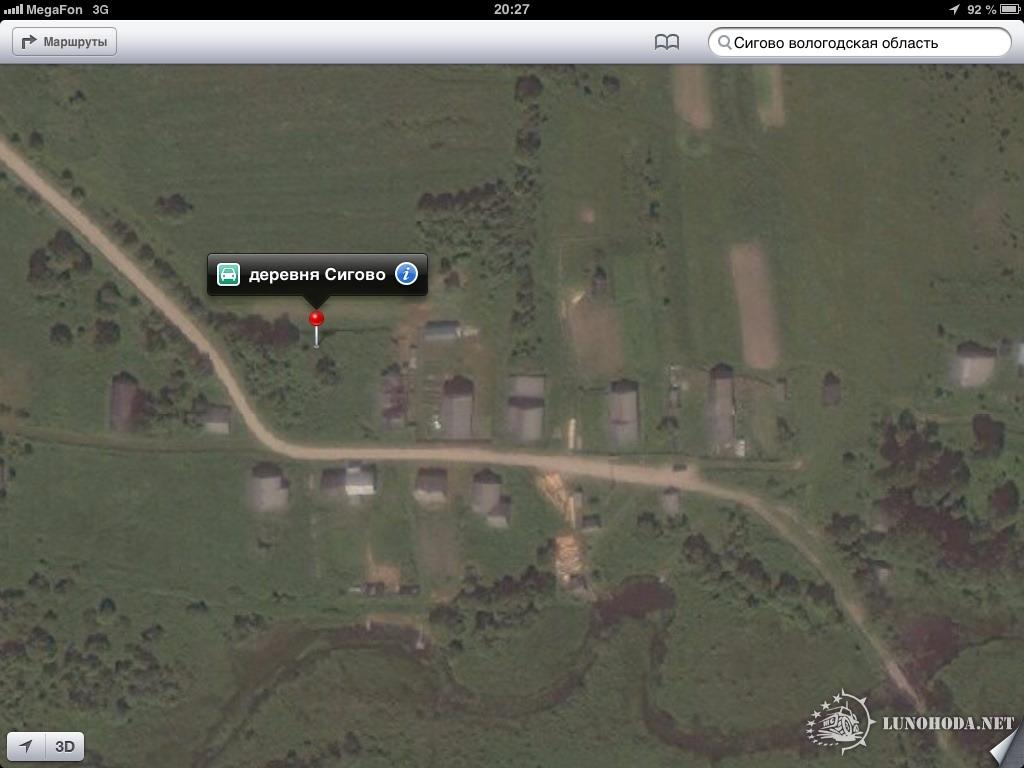Open the Маршруты directions button

point(64,42)
